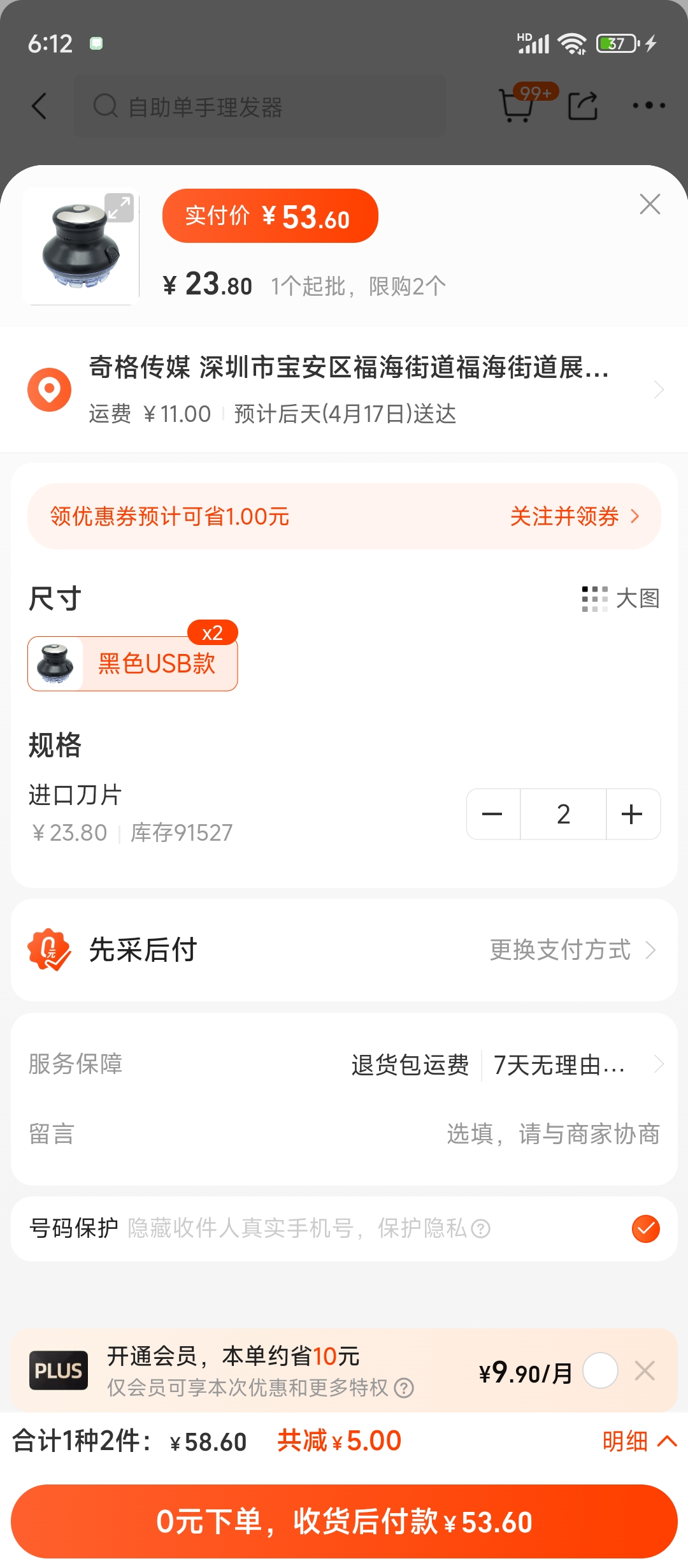Viewport: 688px width, 1568px height.
Task: Switch size options to 大图 view
Action: coord(620,599)
